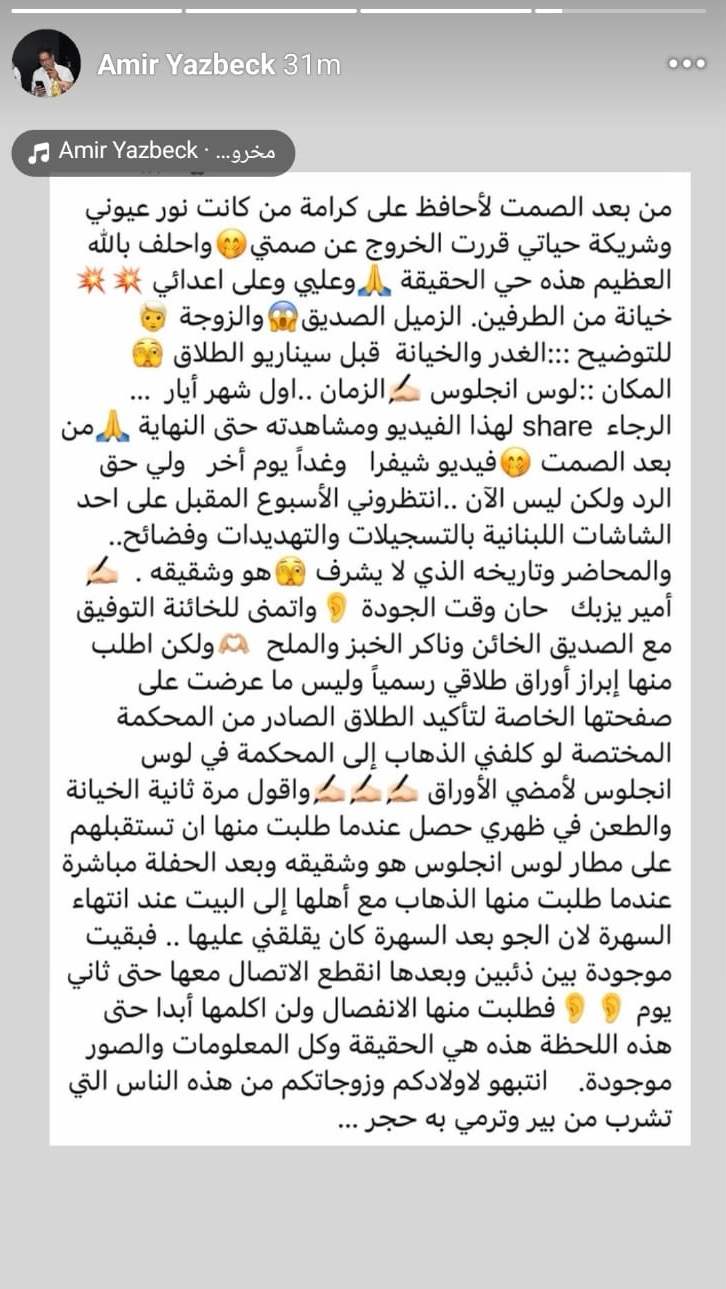Screen dimensions: 726x1289
Task: Open Amir Yazbeck's profile picture
Action: pyautogui.click(x=46, y=64)
